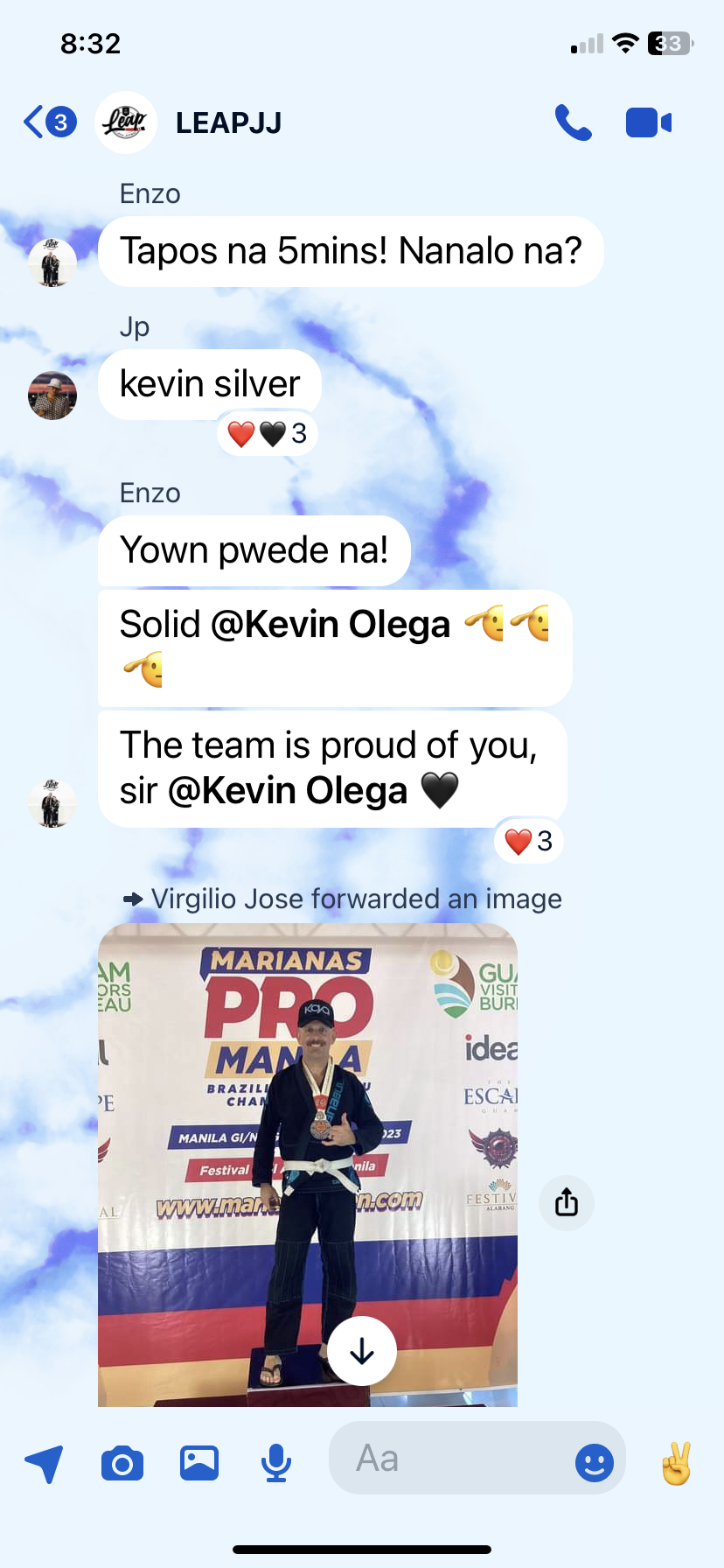Record a voice message
The height and width of the screenshot is (1568, 724).
click(276, 1463)
